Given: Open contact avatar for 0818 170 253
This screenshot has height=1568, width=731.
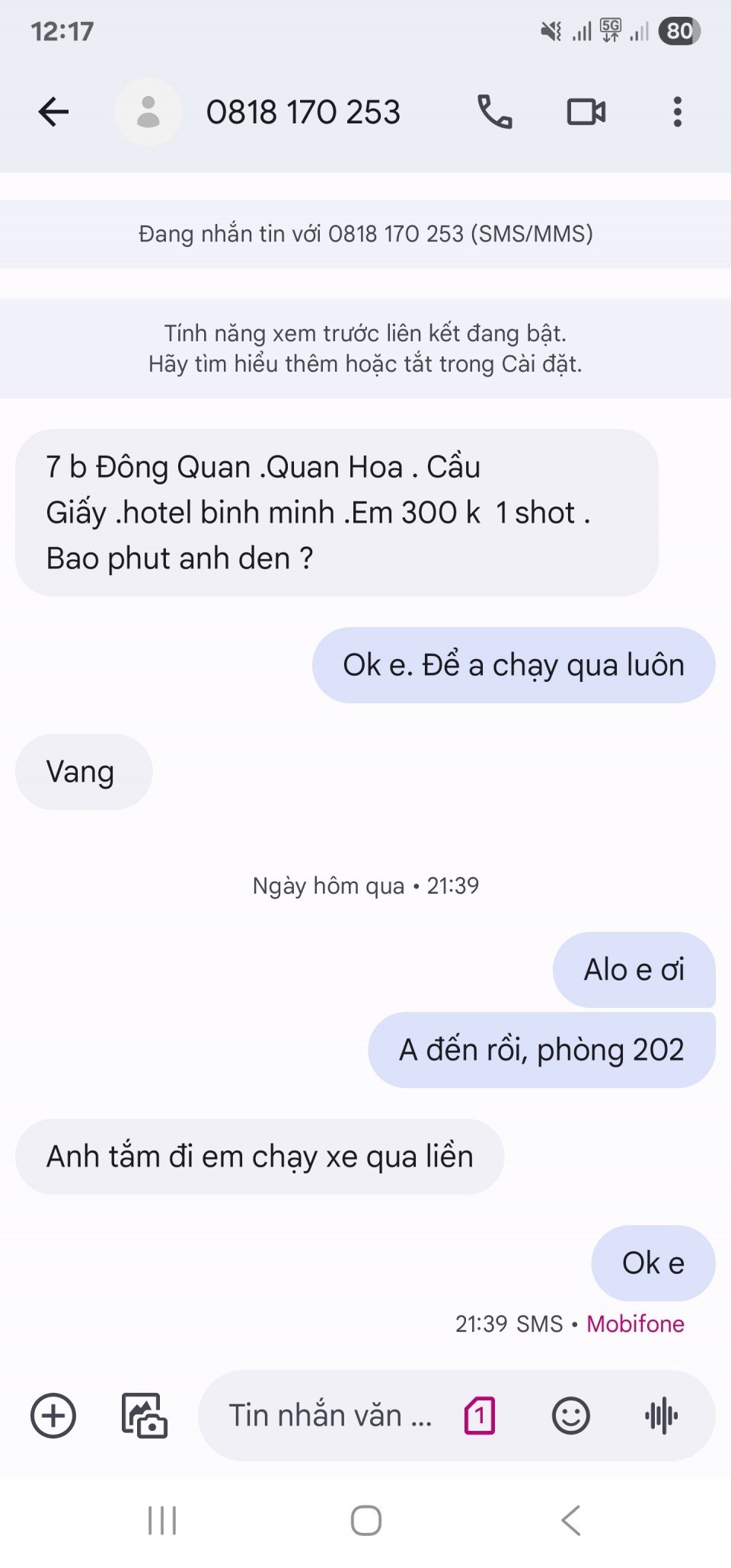Looking at the screenshot, I should 148,112.
